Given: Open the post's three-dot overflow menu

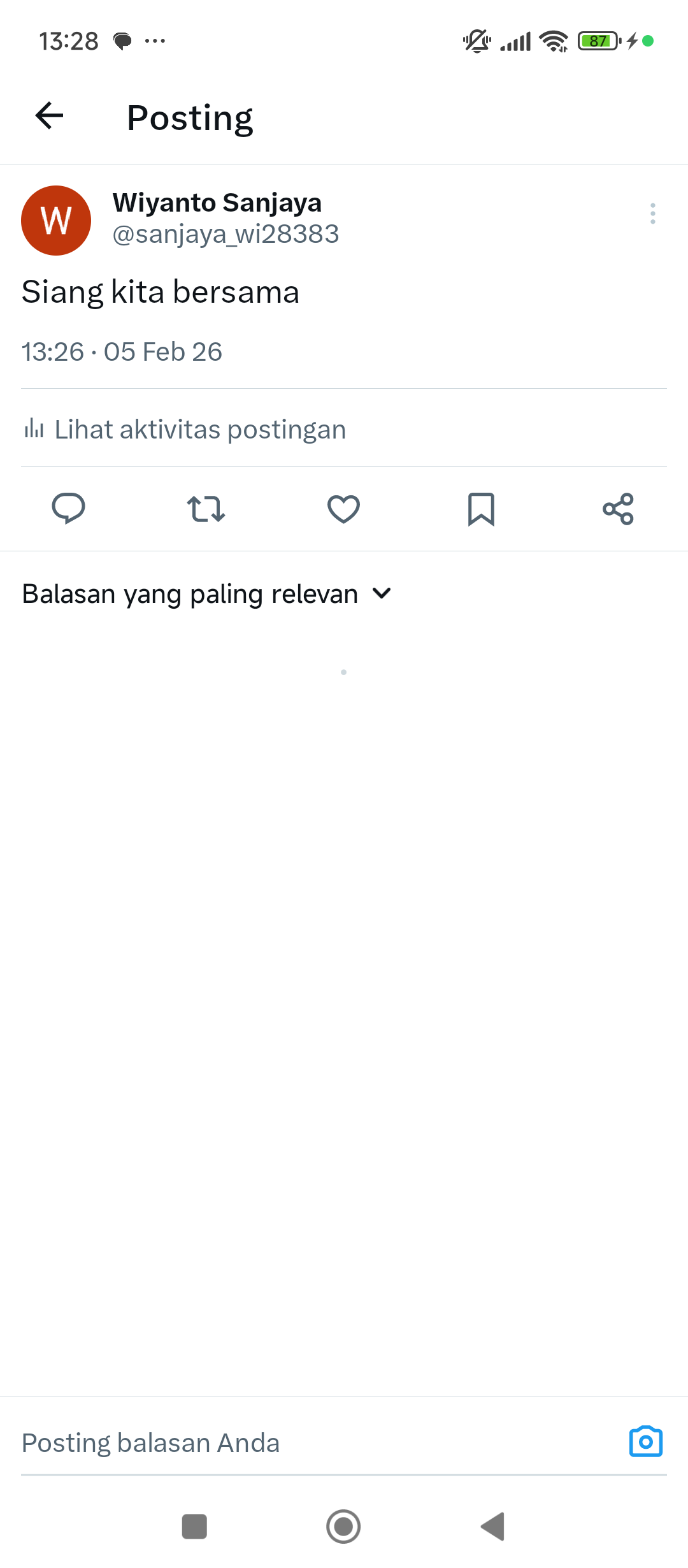Looking at the screenshot, I should (x=652, y=214).
